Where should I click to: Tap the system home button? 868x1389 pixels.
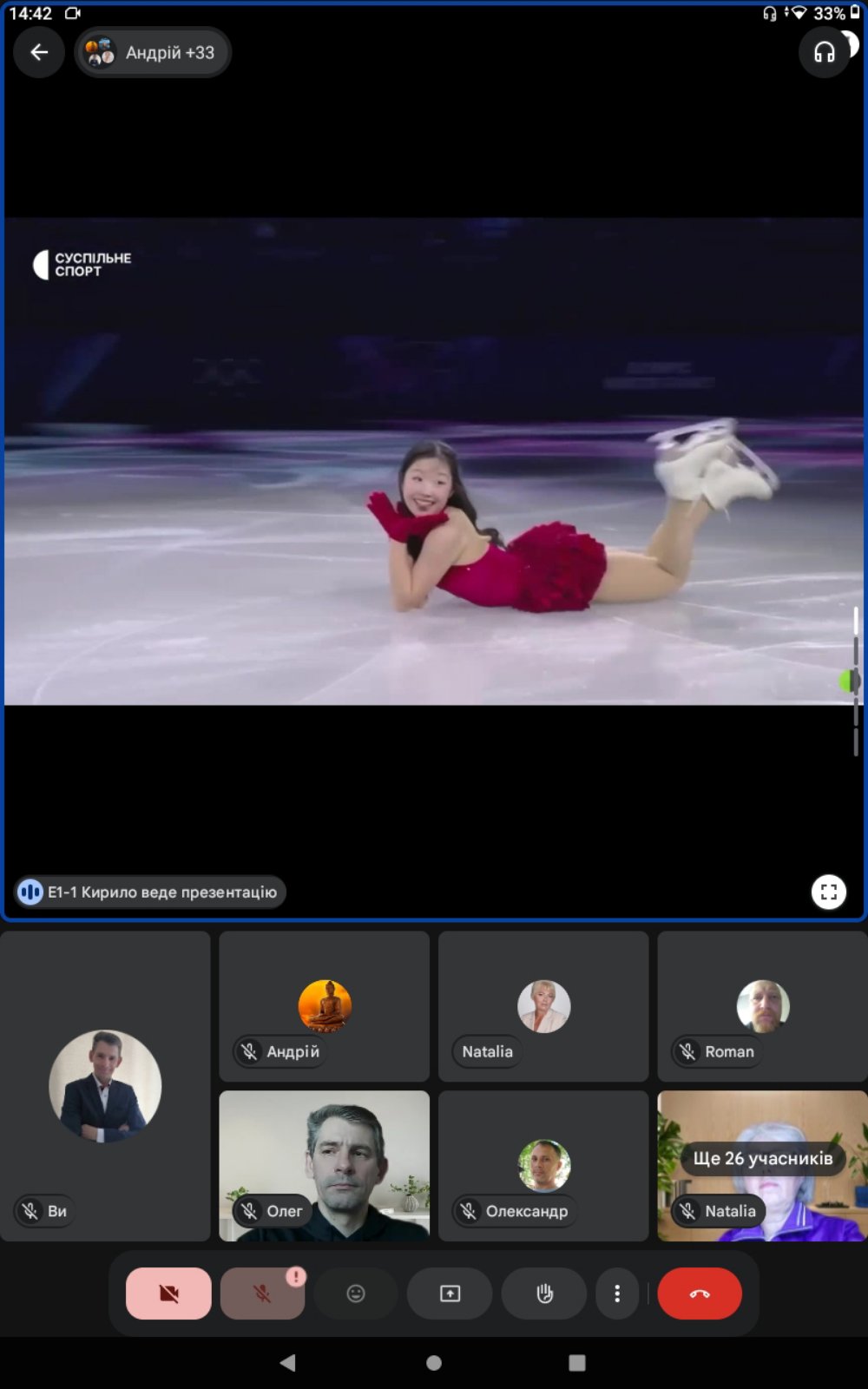(434, 1363)
